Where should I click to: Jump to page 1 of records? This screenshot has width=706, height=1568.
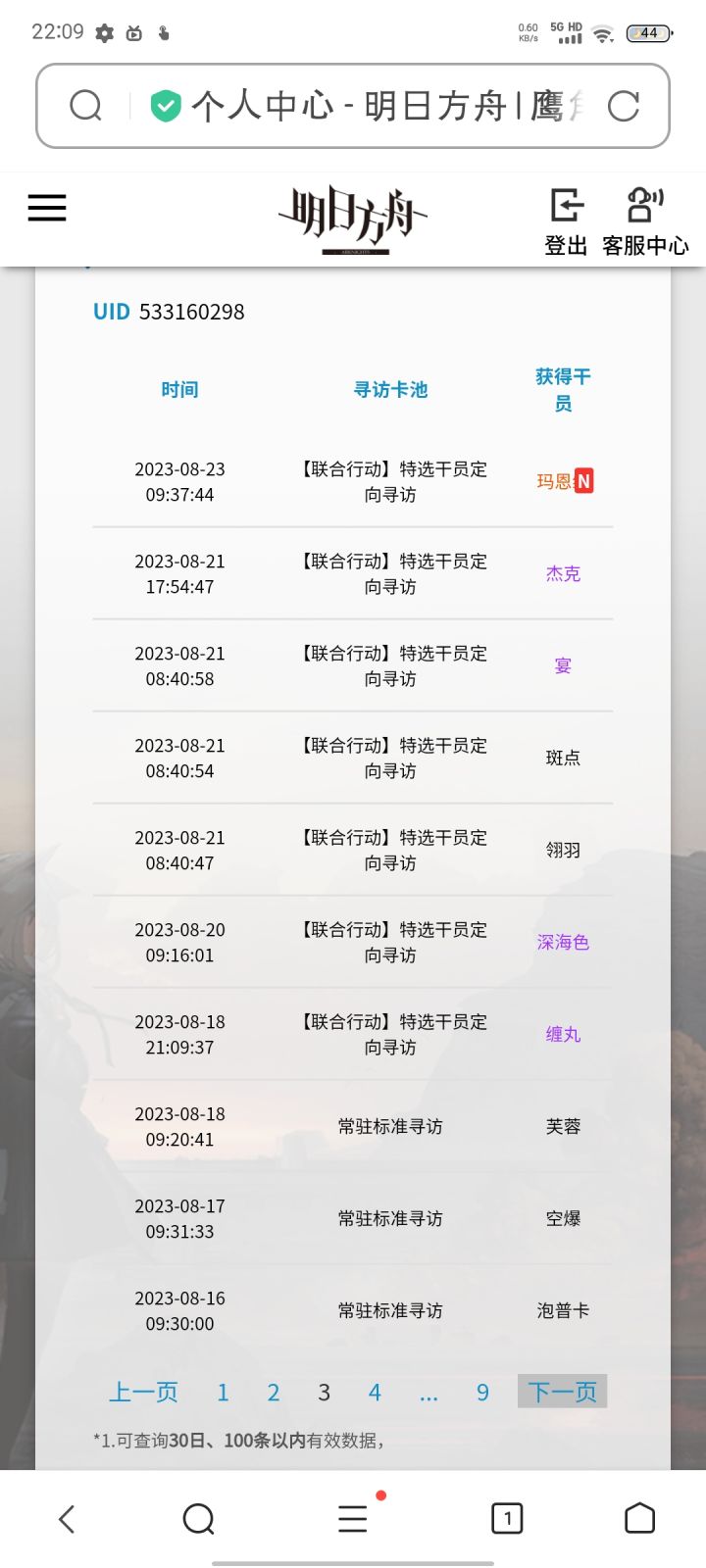223,1393
